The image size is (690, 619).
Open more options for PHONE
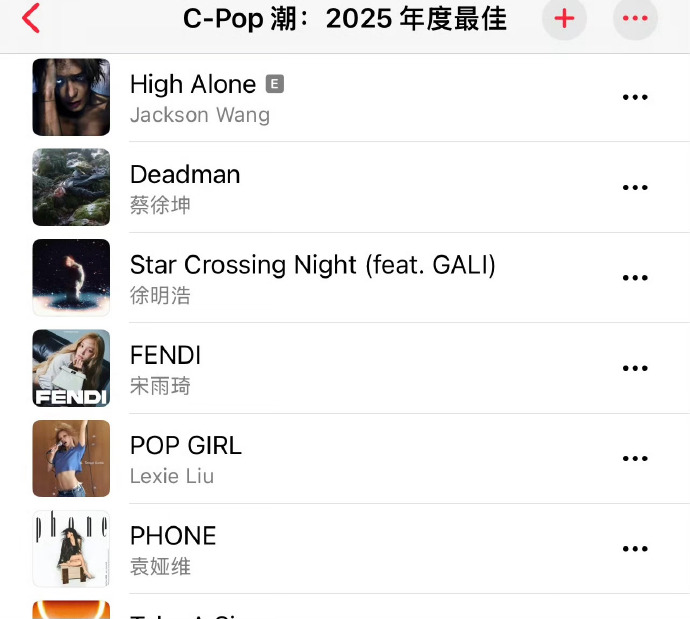pos(635,549)
